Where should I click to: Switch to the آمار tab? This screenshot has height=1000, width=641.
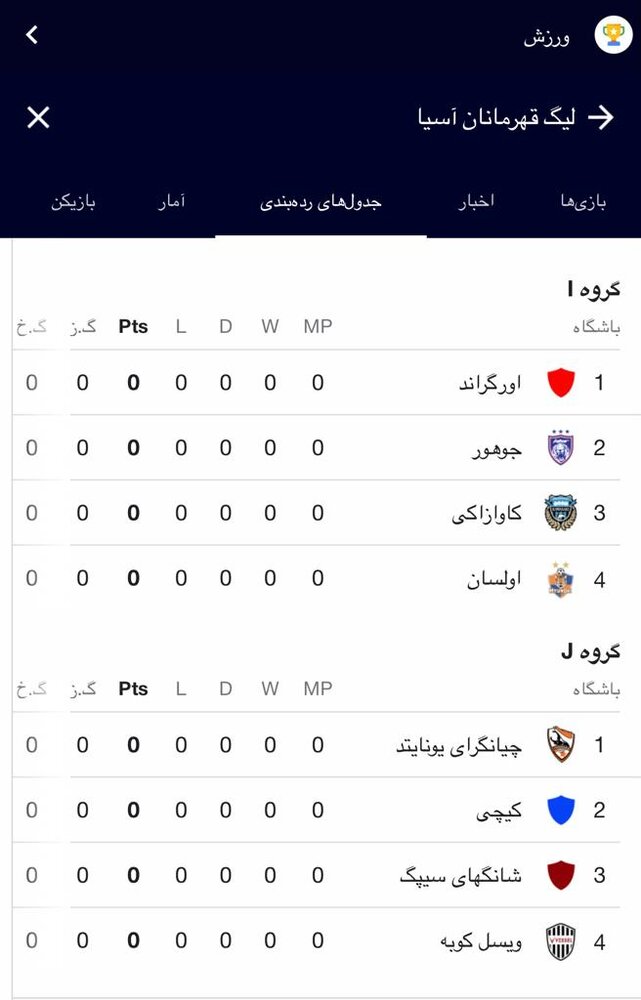170,202
